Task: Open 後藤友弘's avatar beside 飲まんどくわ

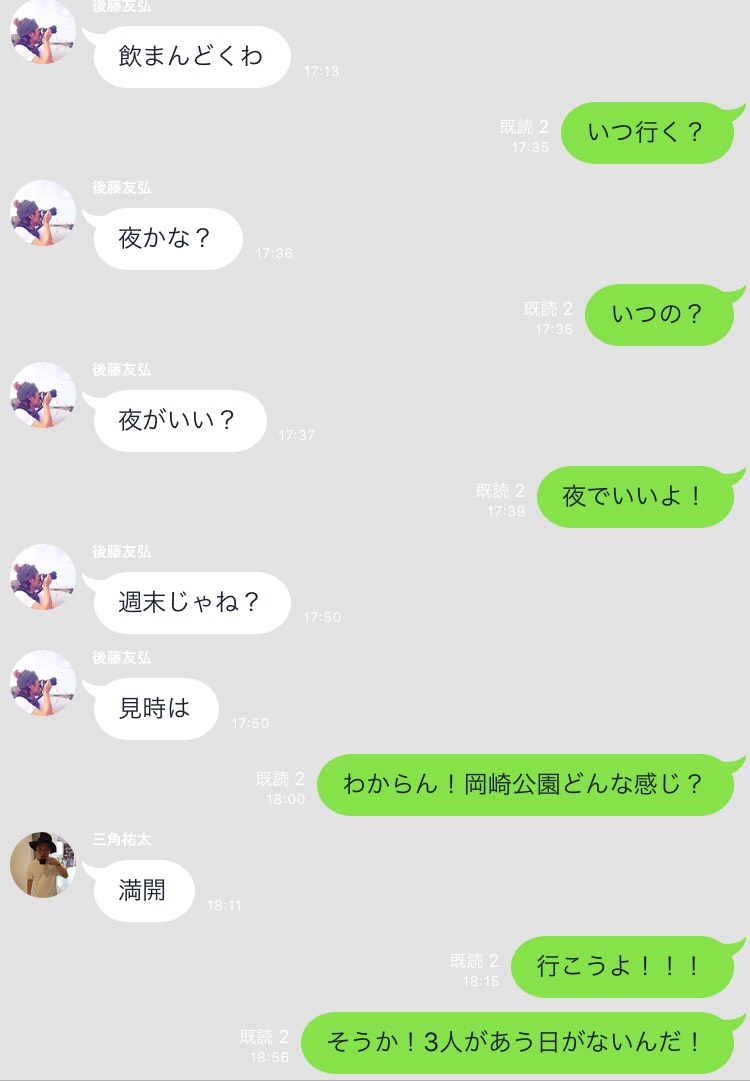Action: click(43, 32)
